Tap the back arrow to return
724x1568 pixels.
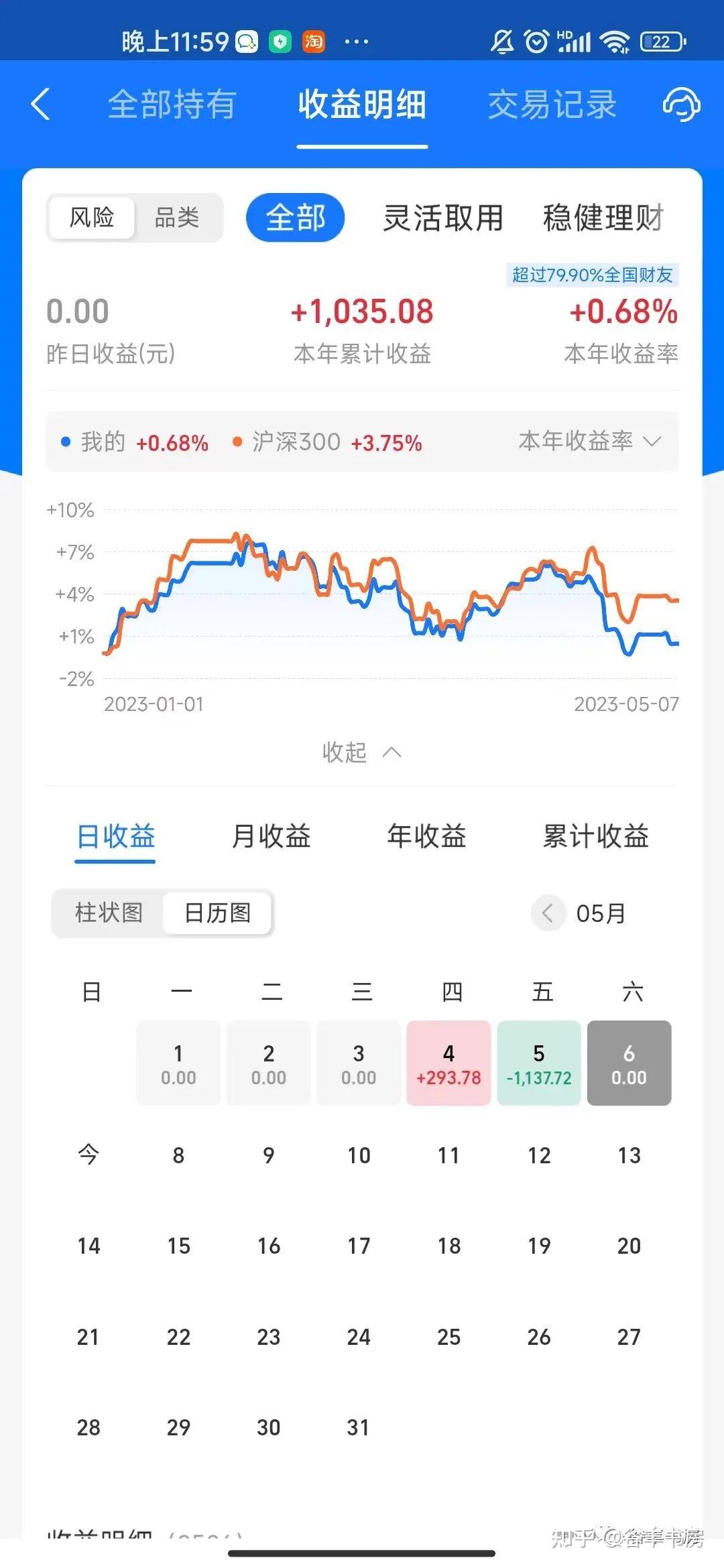click(40, 105)
